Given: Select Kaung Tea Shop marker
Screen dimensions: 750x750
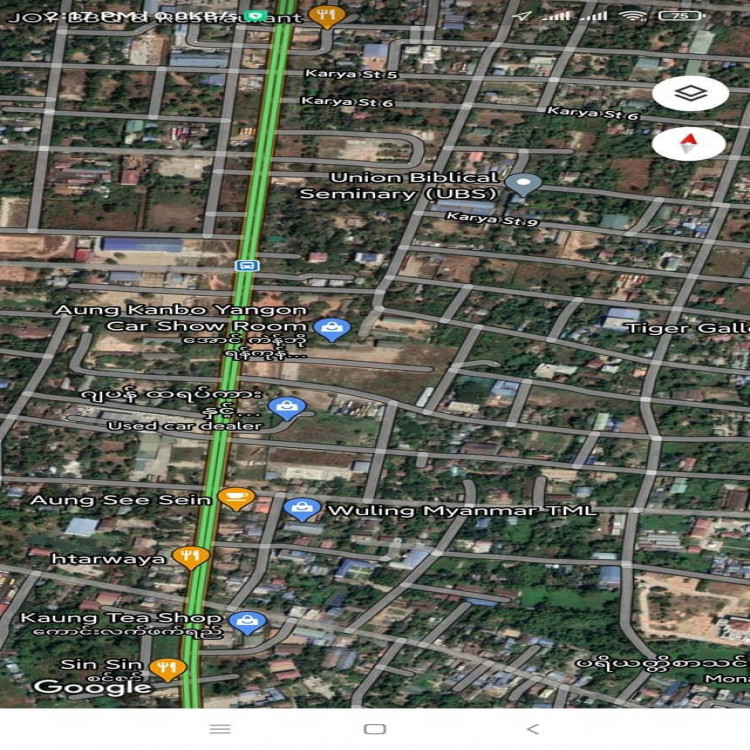Looking at the screenshot, I should pyautogui.click(x=246, y=623).
